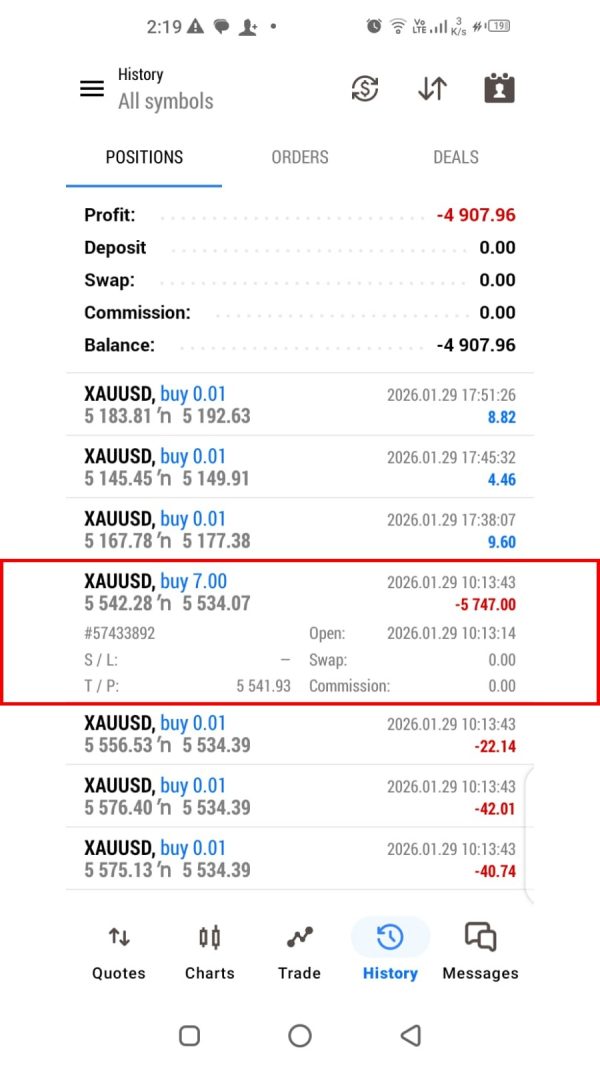Screen dimensions: 600x1067
Task: Expand the XAUUSD trade with 9.60 profit
Action: click(x=300, y=529)
